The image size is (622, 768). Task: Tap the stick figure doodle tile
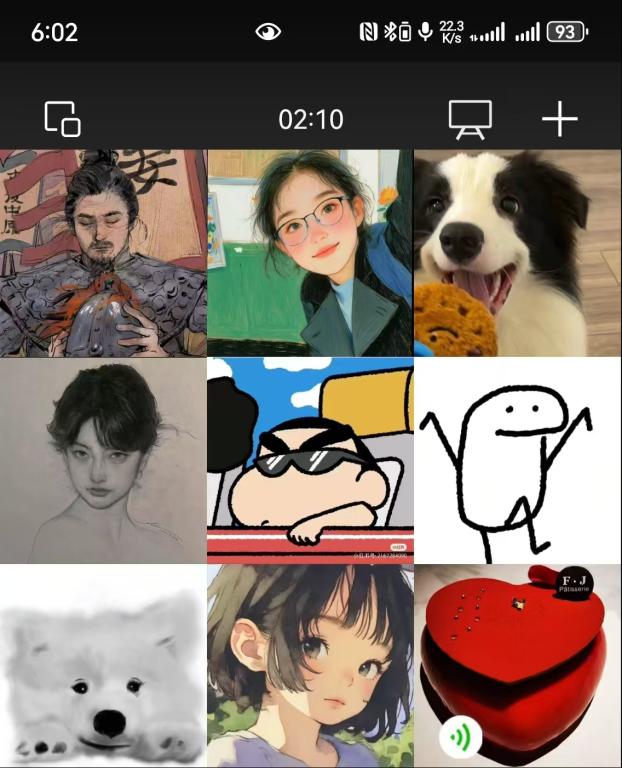(x=518, y=461)
